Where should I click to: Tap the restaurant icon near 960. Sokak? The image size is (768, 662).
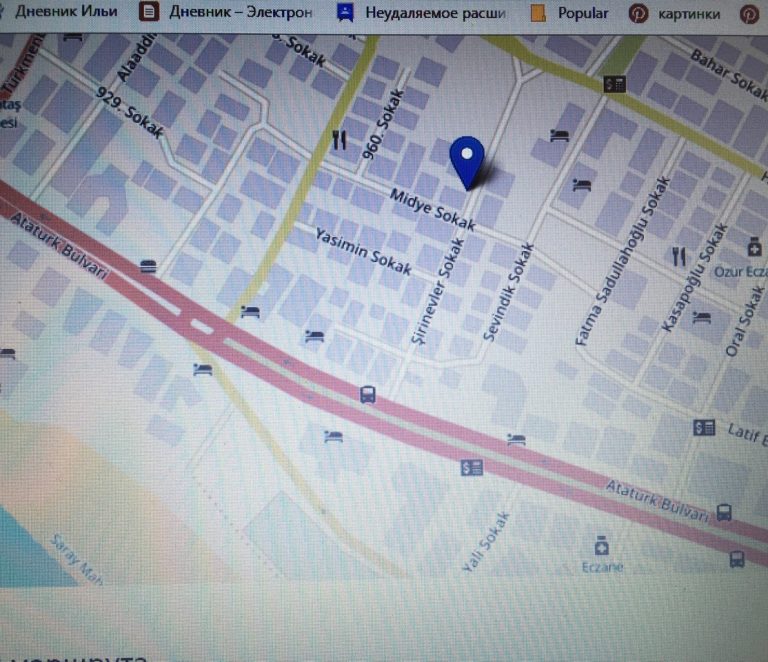[339, 139]
